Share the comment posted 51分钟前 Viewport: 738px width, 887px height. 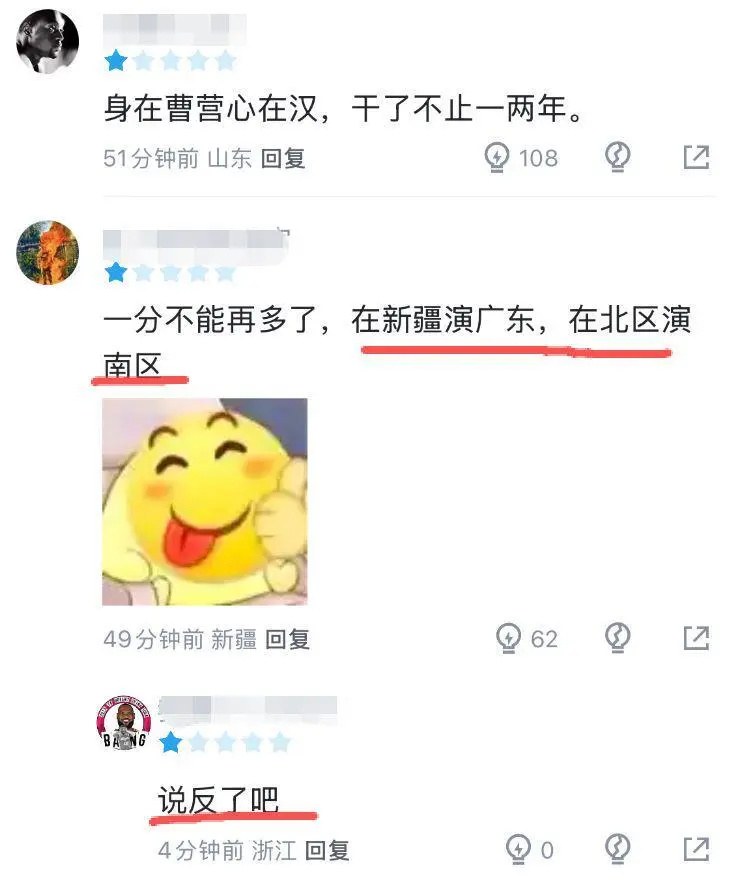pos(695,157)
